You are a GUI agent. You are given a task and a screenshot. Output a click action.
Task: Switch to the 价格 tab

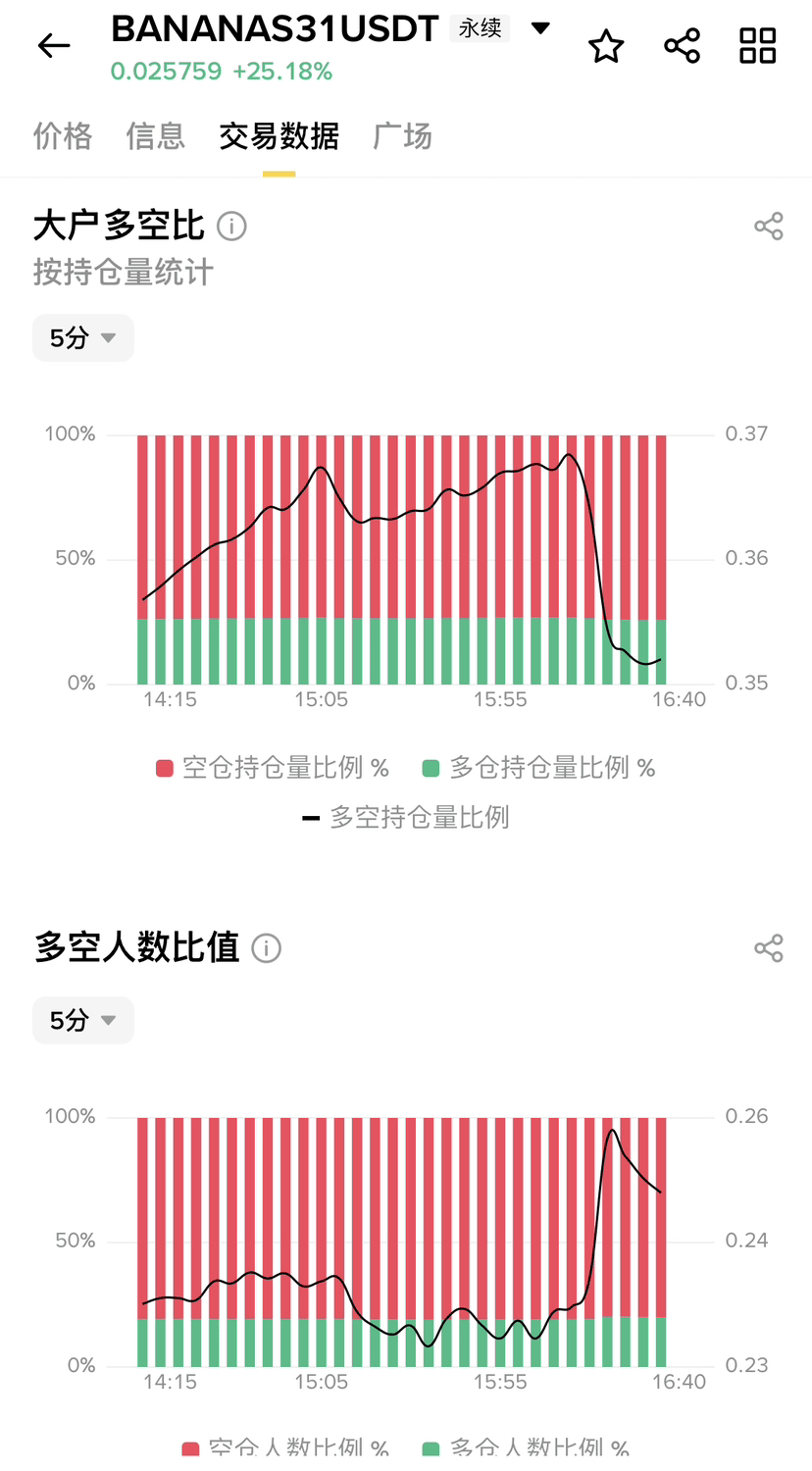63,136
